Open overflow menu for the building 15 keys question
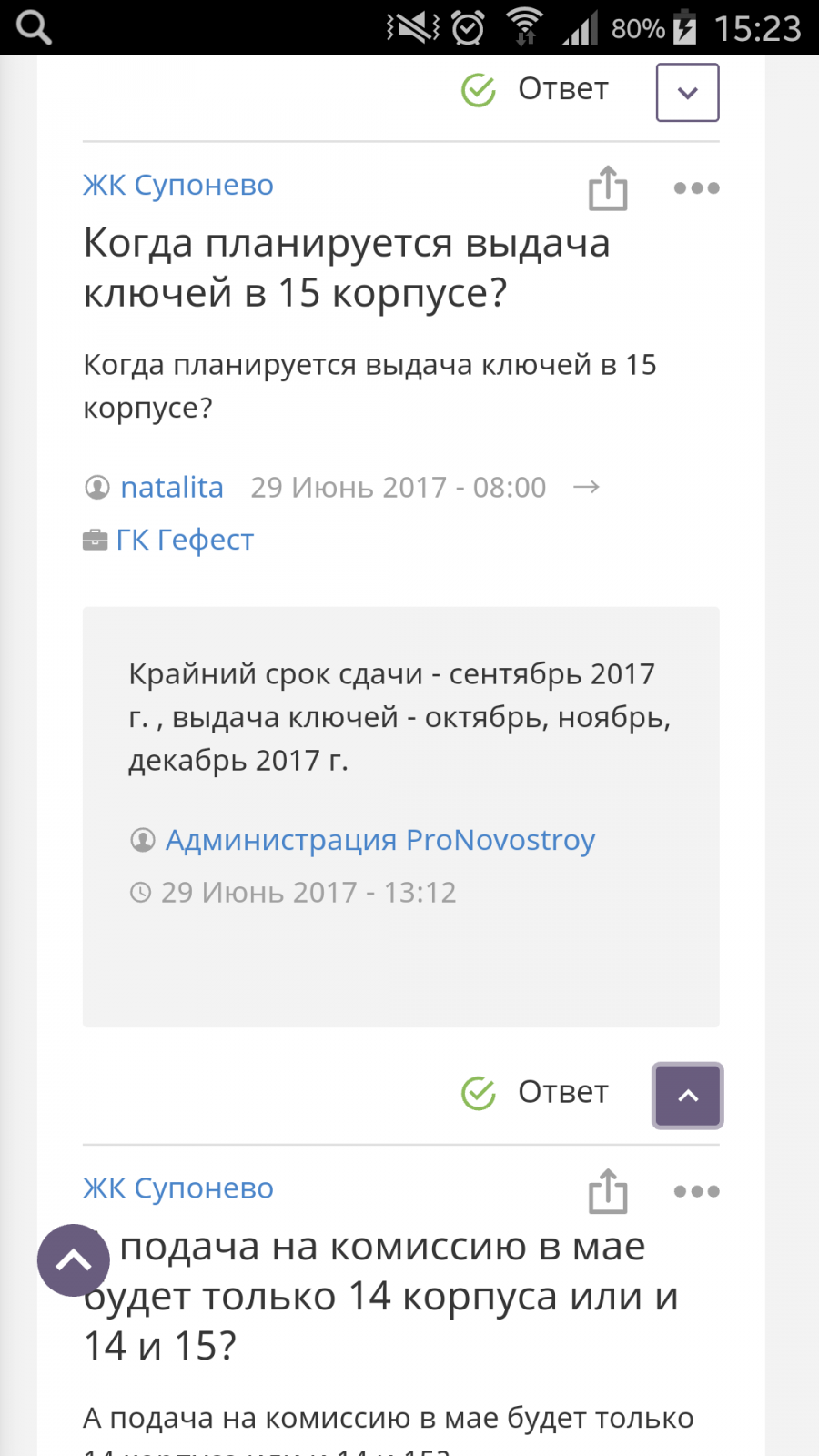The height and width of the screenshot is (1456, 819). [x=696, y=188]
